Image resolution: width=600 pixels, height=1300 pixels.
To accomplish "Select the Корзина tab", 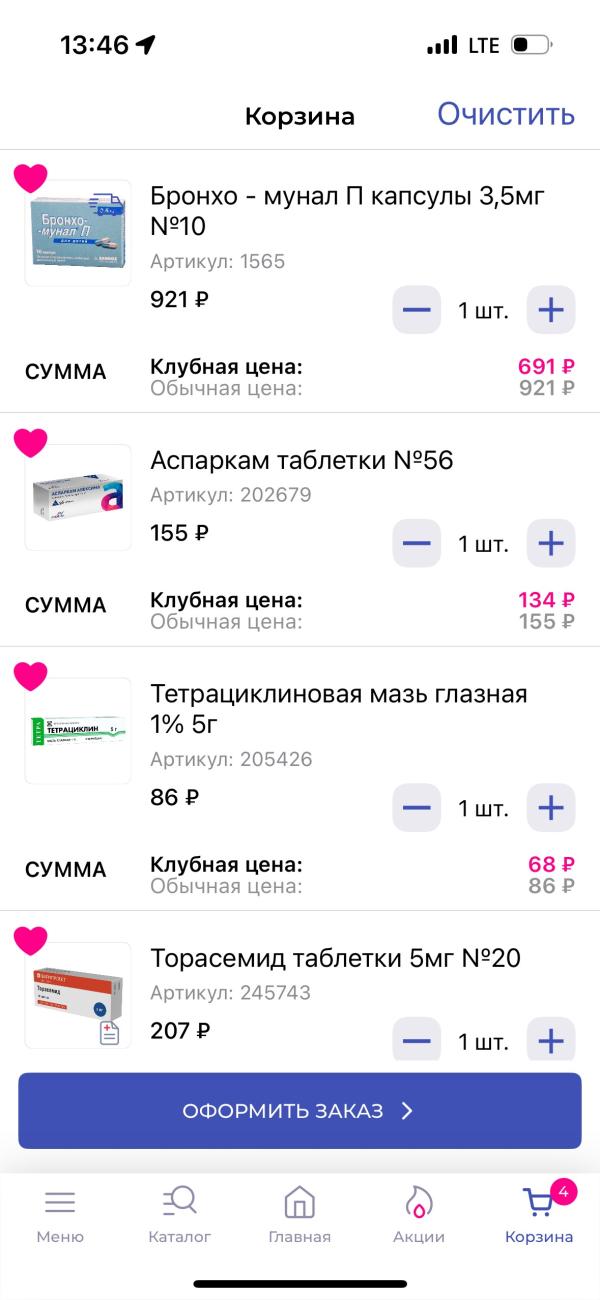I will 539,1215.
